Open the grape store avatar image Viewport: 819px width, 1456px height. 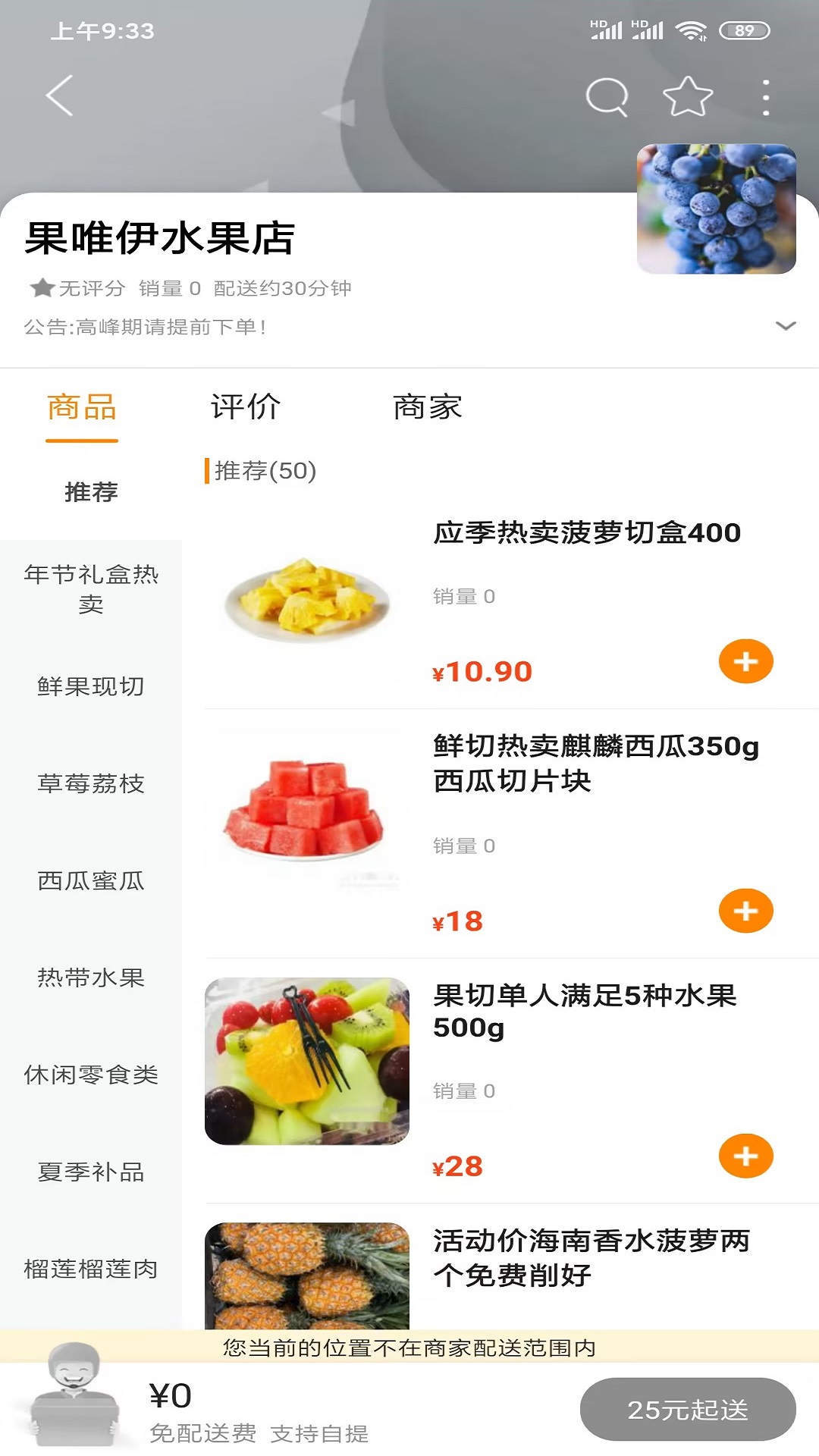tap(716, 209)
